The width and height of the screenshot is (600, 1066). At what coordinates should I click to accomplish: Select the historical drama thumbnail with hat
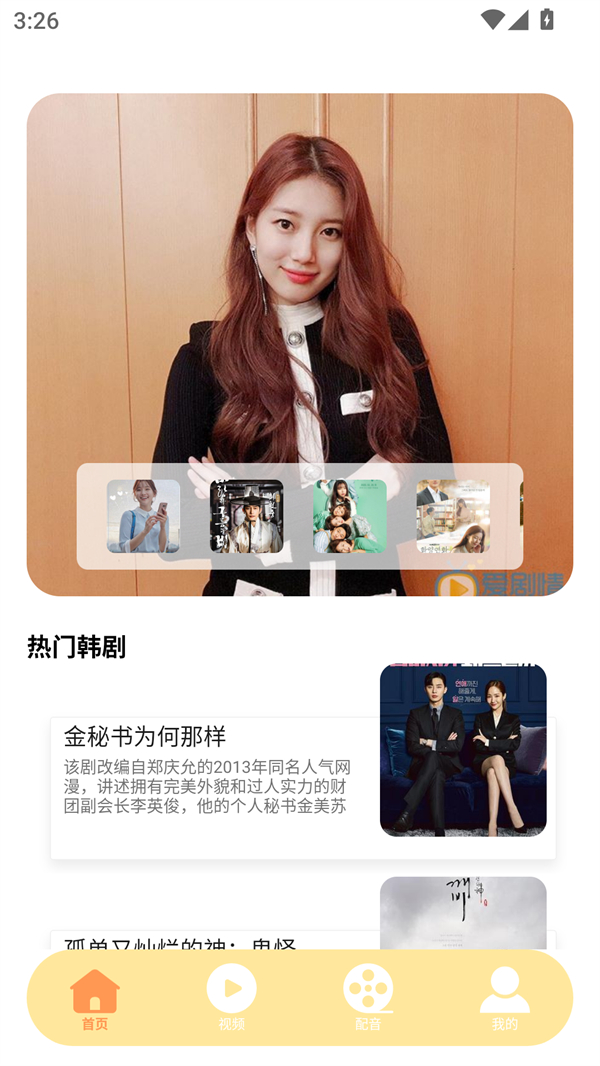pos(247,516)
